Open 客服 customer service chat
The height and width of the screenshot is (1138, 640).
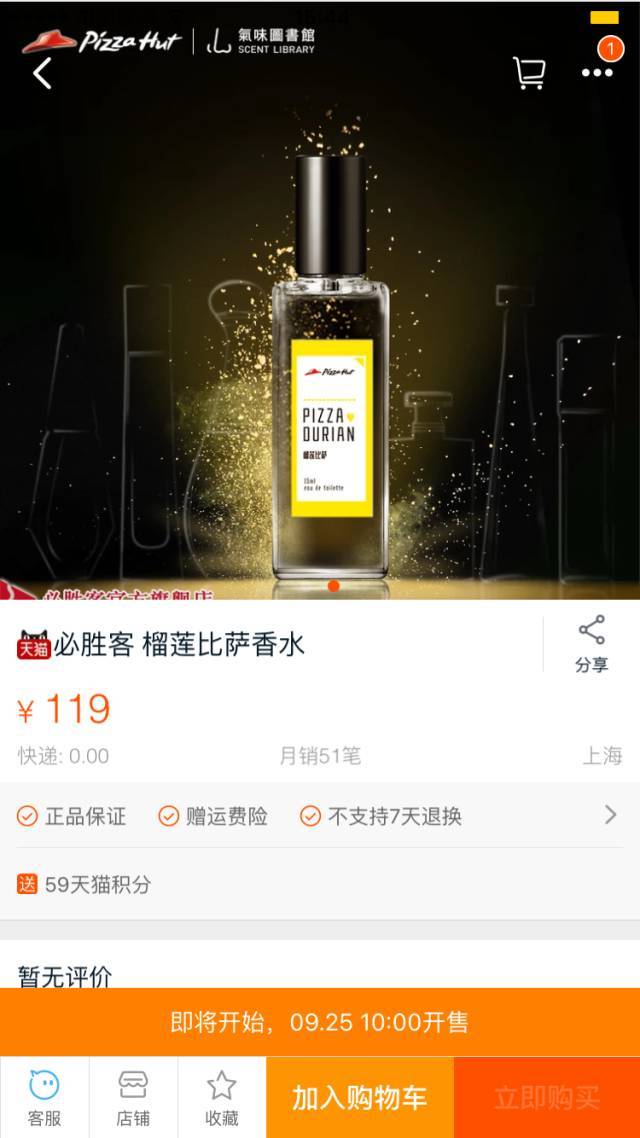pos(44,1097)
